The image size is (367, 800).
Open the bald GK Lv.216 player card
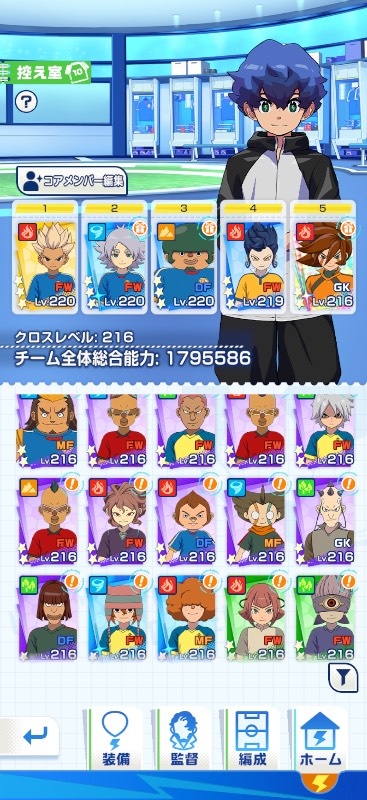pos(325,519)
